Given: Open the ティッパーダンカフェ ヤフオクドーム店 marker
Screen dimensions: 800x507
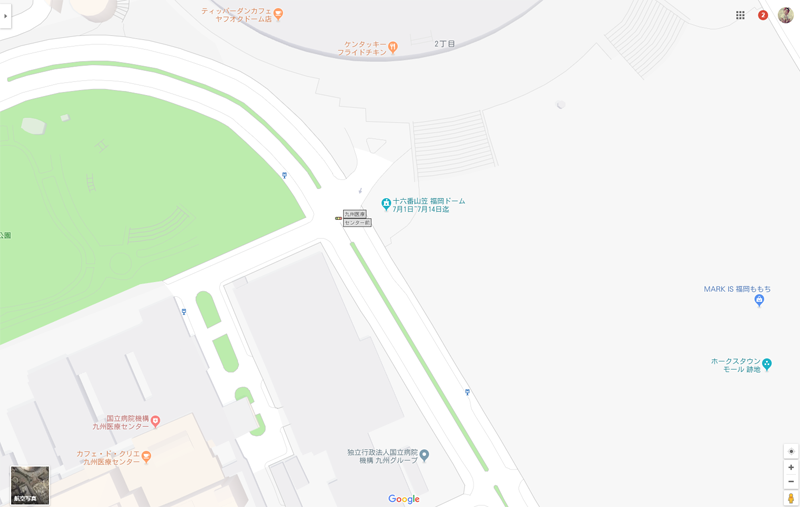Looking at the screenshot, I should (x=278, y=14).
